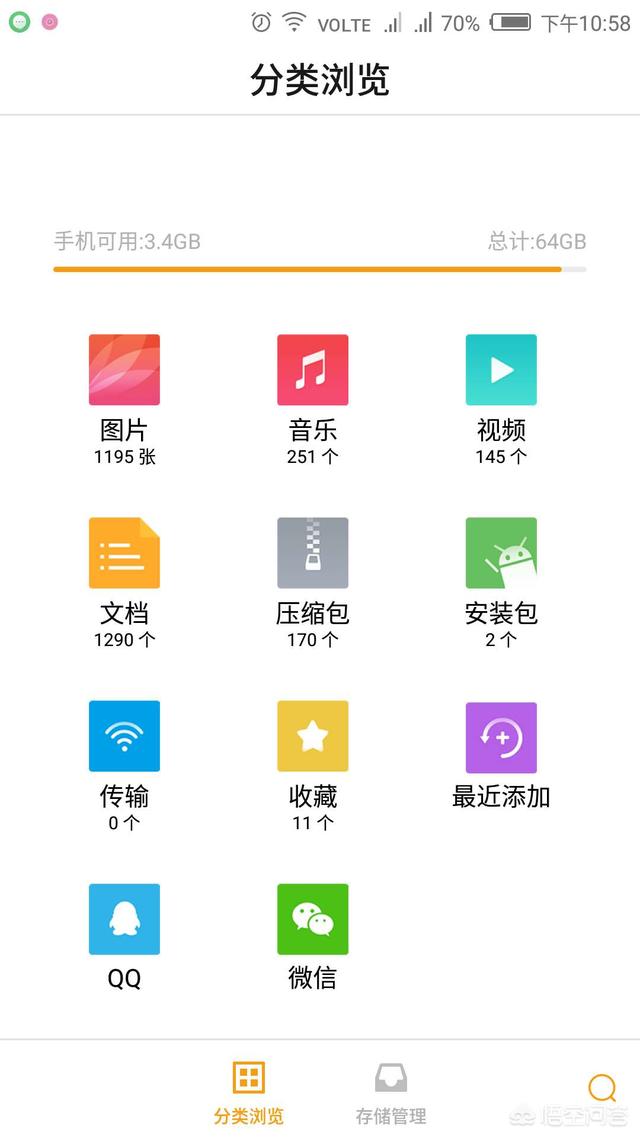This screenshot has width=640, height=1138.
Task: Open the QQ files folder
Action: click(124, 919)
